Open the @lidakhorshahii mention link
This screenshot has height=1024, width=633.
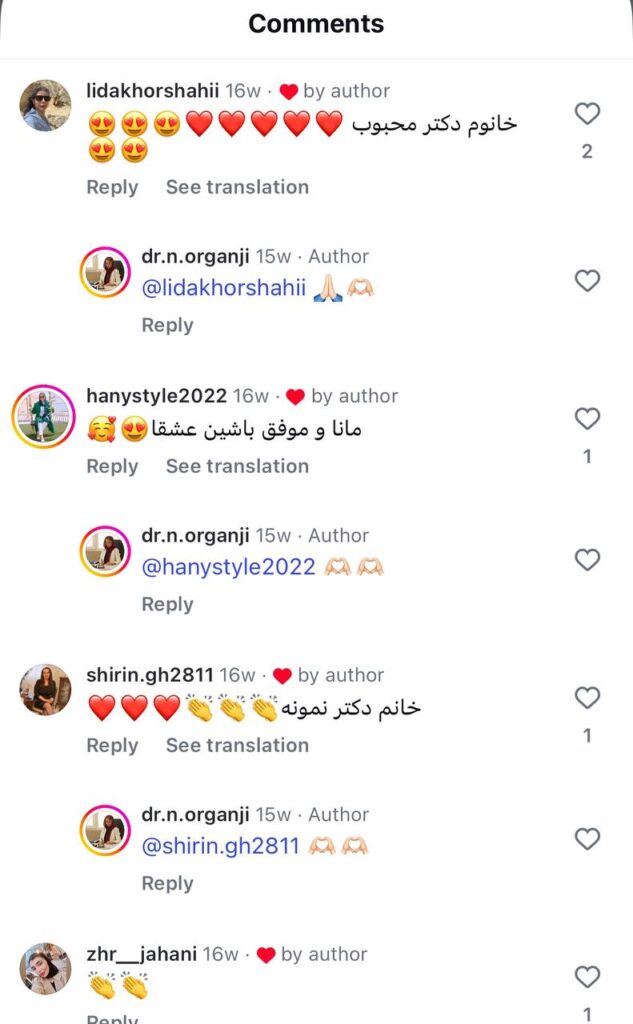point(223,288)
